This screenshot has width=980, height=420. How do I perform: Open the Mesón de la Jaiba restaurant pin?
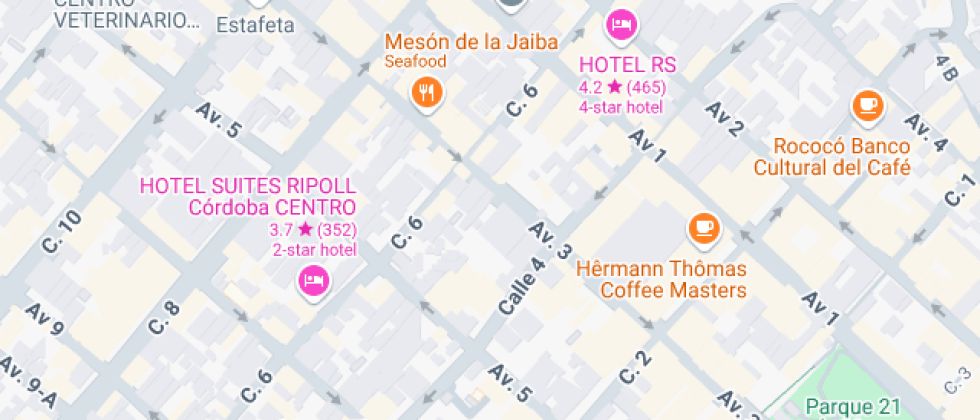(x=428, y=93)
